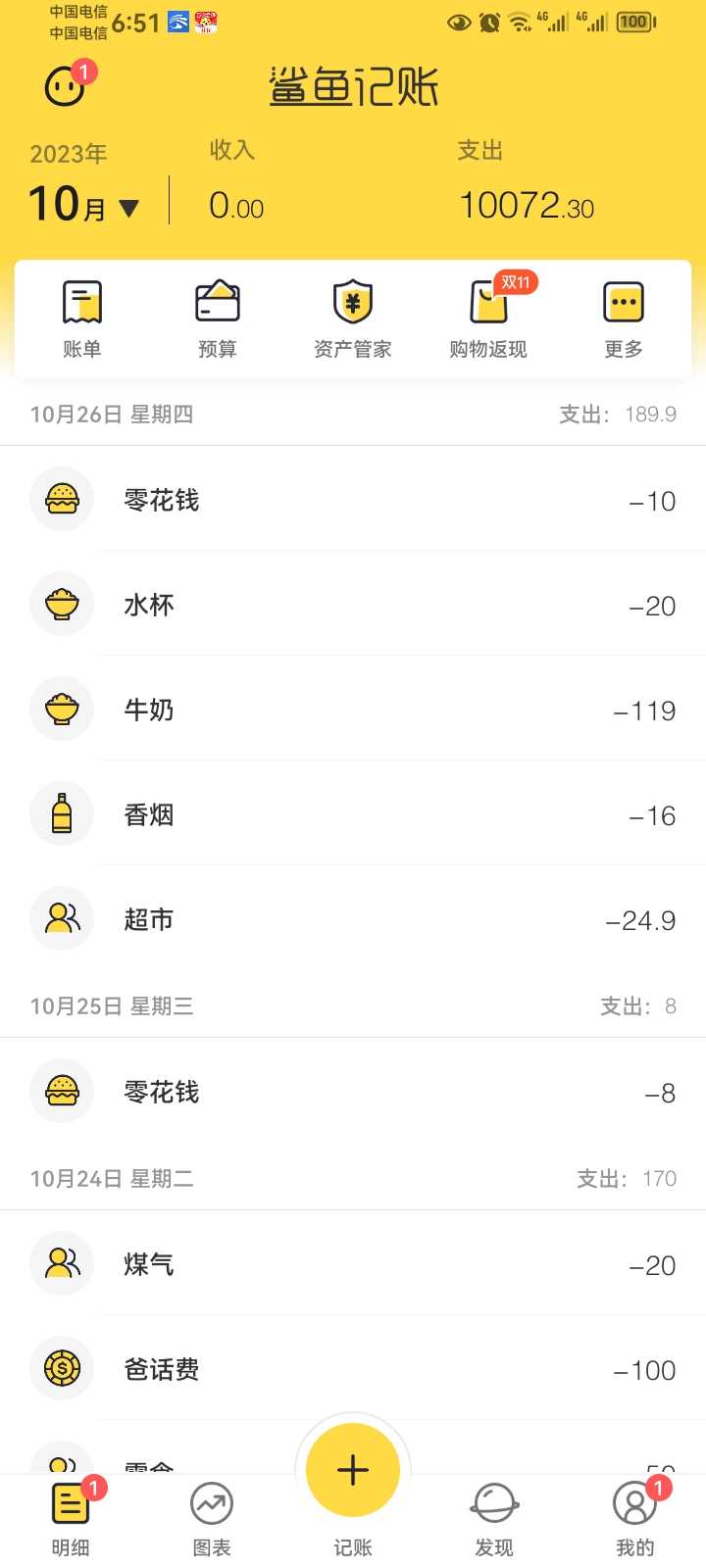Open the 爸话费 -100 expense entry
Viewport: 706px width, 1568px height.
[x=353, y=1370]
